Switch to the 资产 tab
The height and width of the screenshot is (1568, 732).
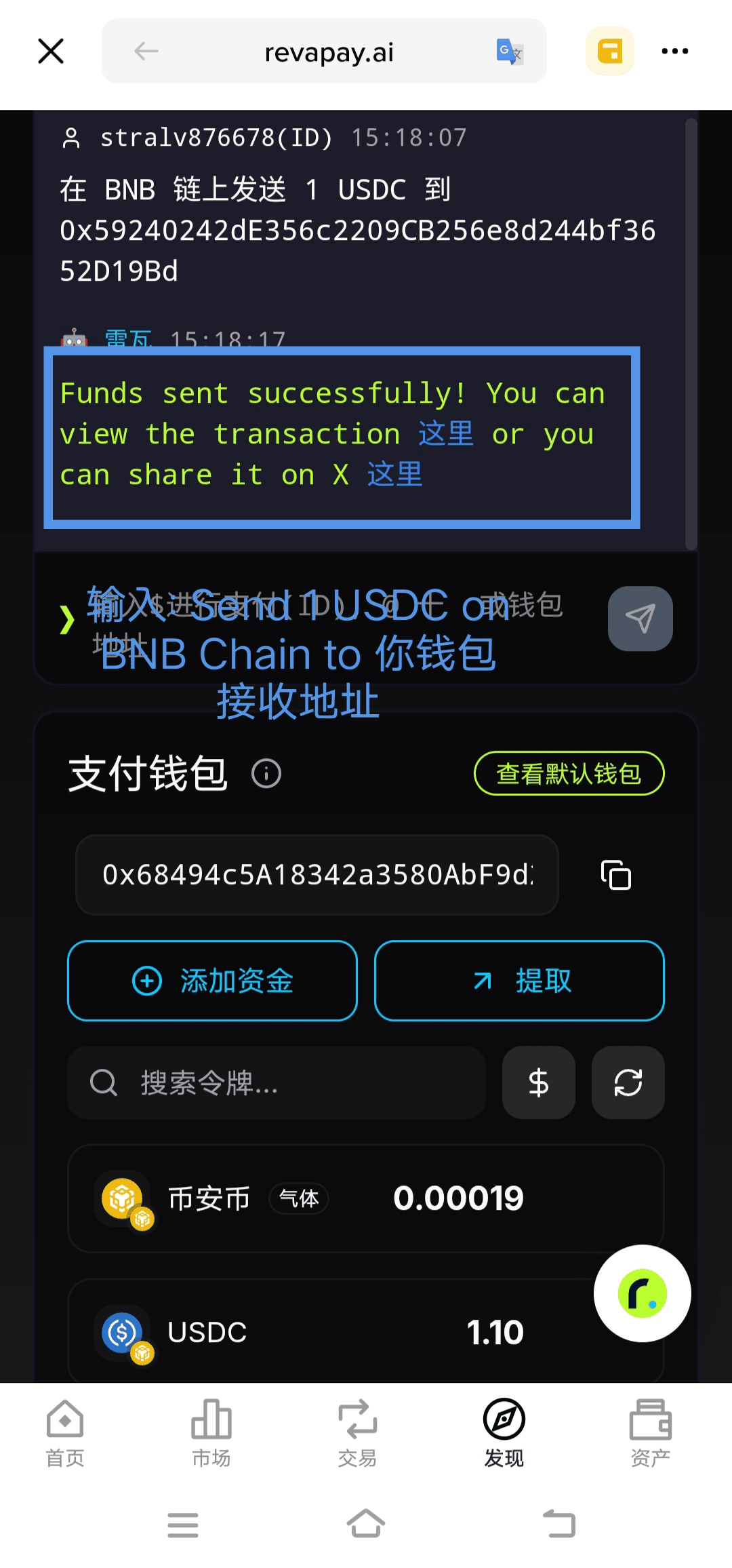click(650, 1432)
